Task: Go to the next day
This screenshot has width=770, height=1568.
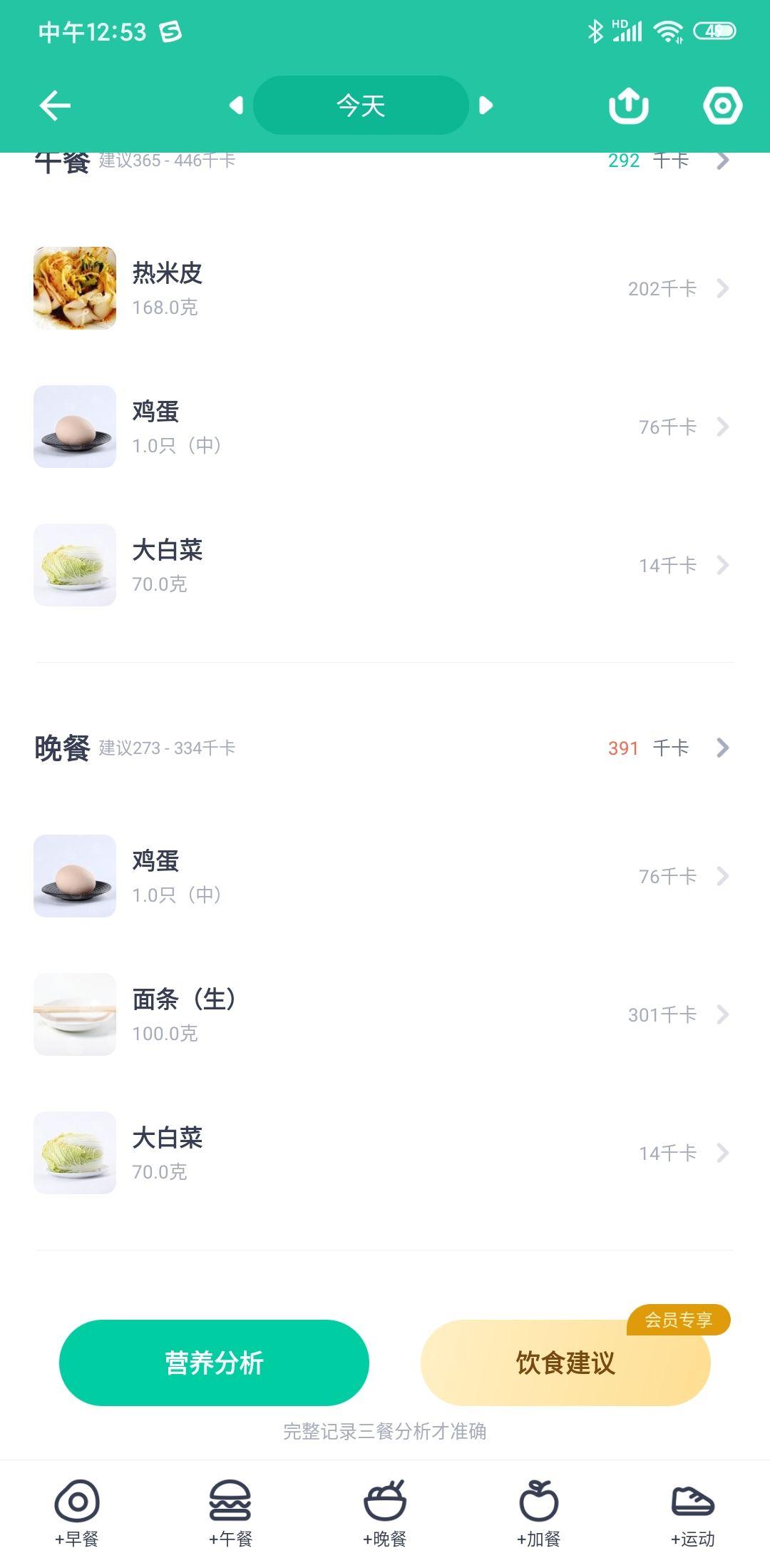Action: pyautogui.click(x=486, y=106)
